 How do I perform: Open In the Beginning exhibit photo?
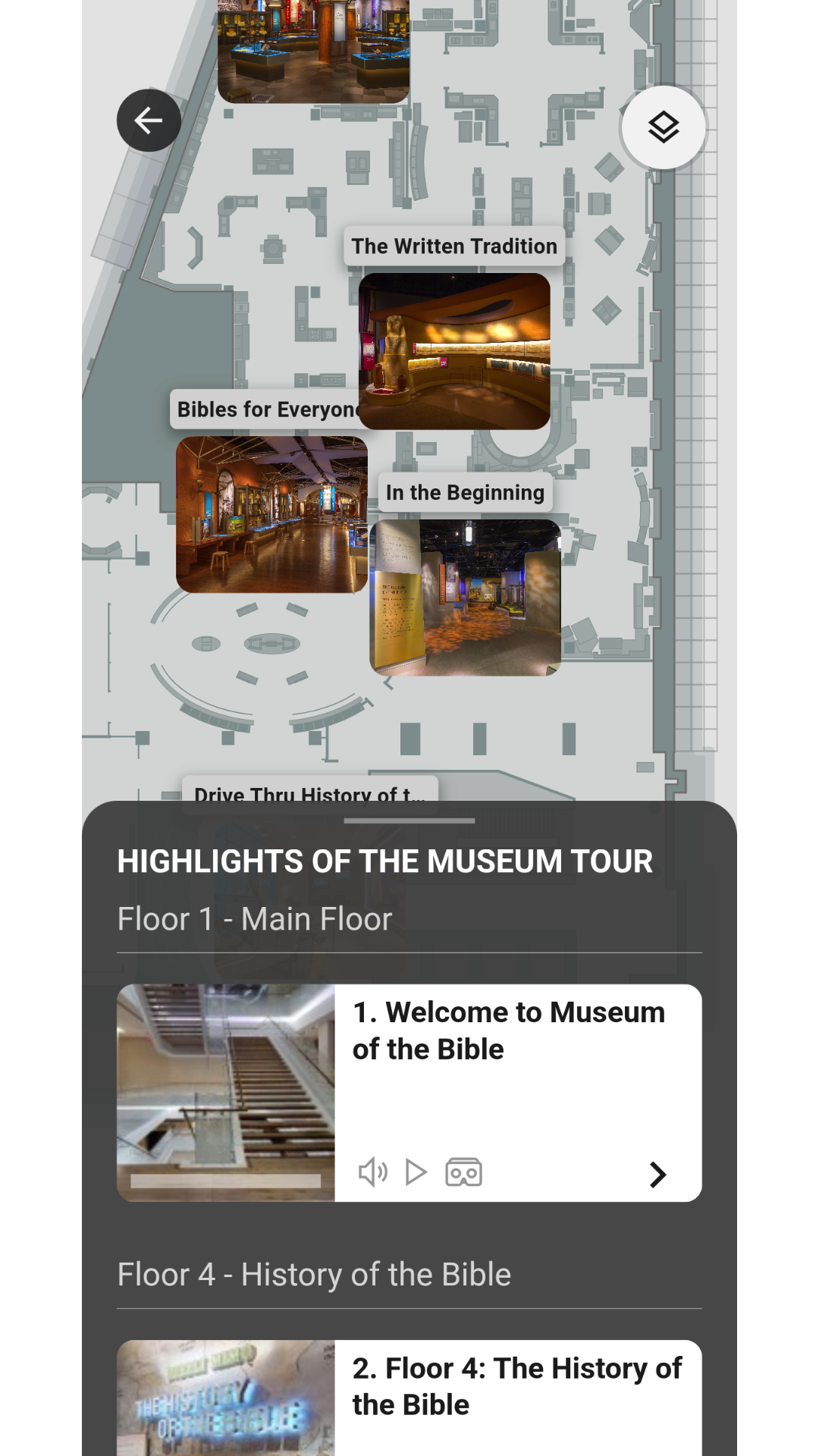click(x=465, y=598)
